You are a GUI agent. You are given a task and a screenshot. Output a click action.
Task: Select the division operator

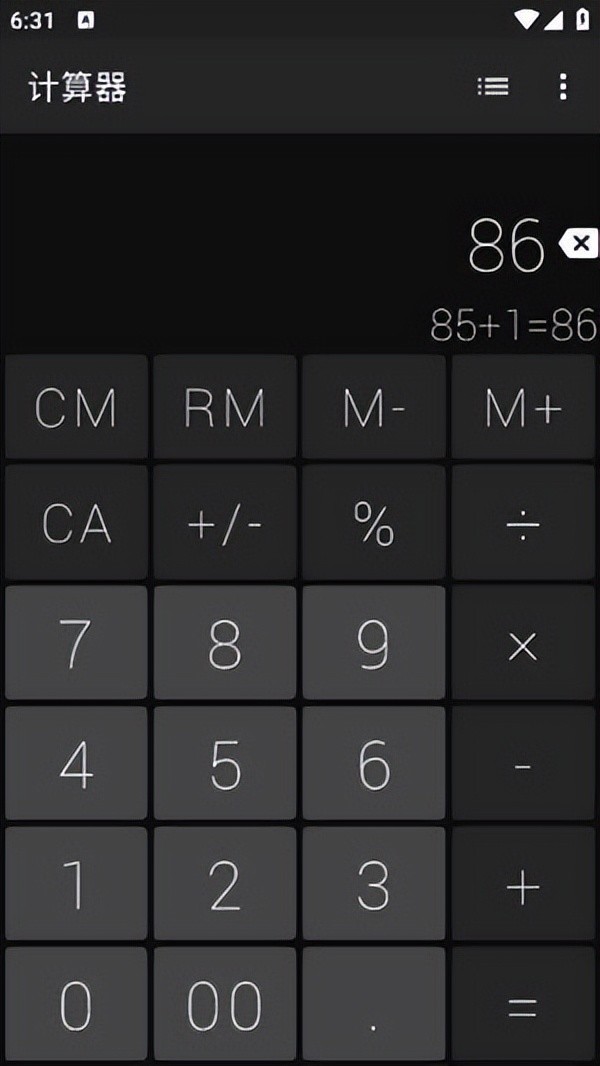523,523
